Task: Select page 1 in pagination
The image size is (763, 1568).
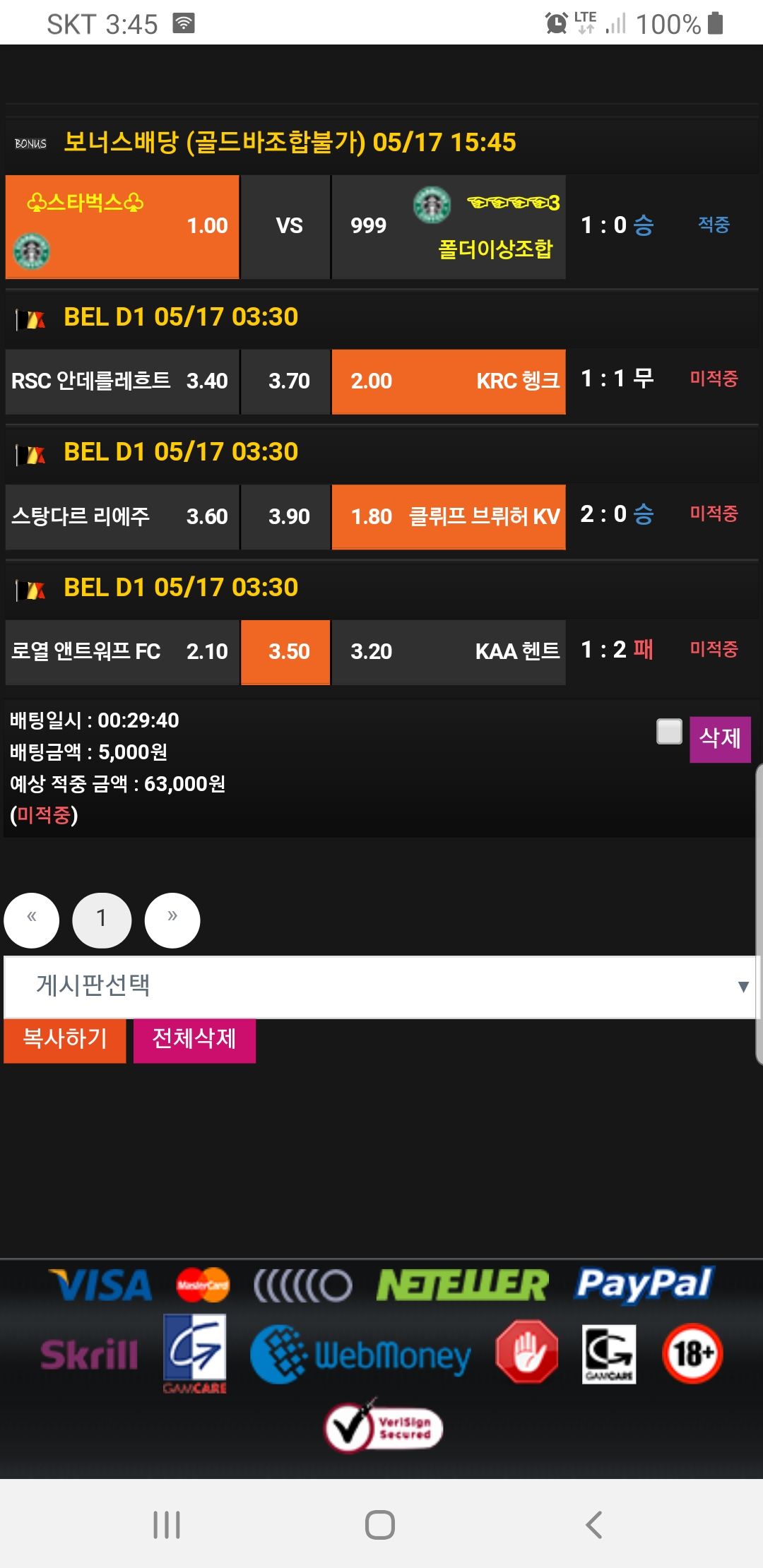Action: (102, 920)
